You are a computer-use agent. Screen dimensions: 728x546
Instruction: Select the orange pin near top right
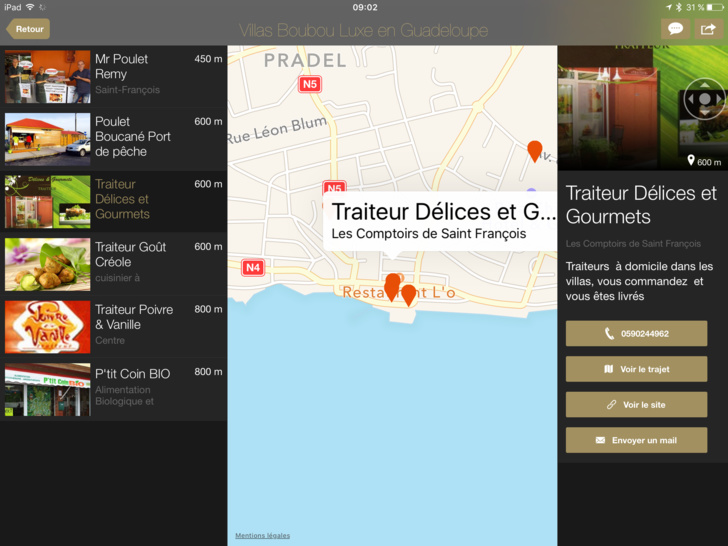pyautogui.click(x=535, y=151)
